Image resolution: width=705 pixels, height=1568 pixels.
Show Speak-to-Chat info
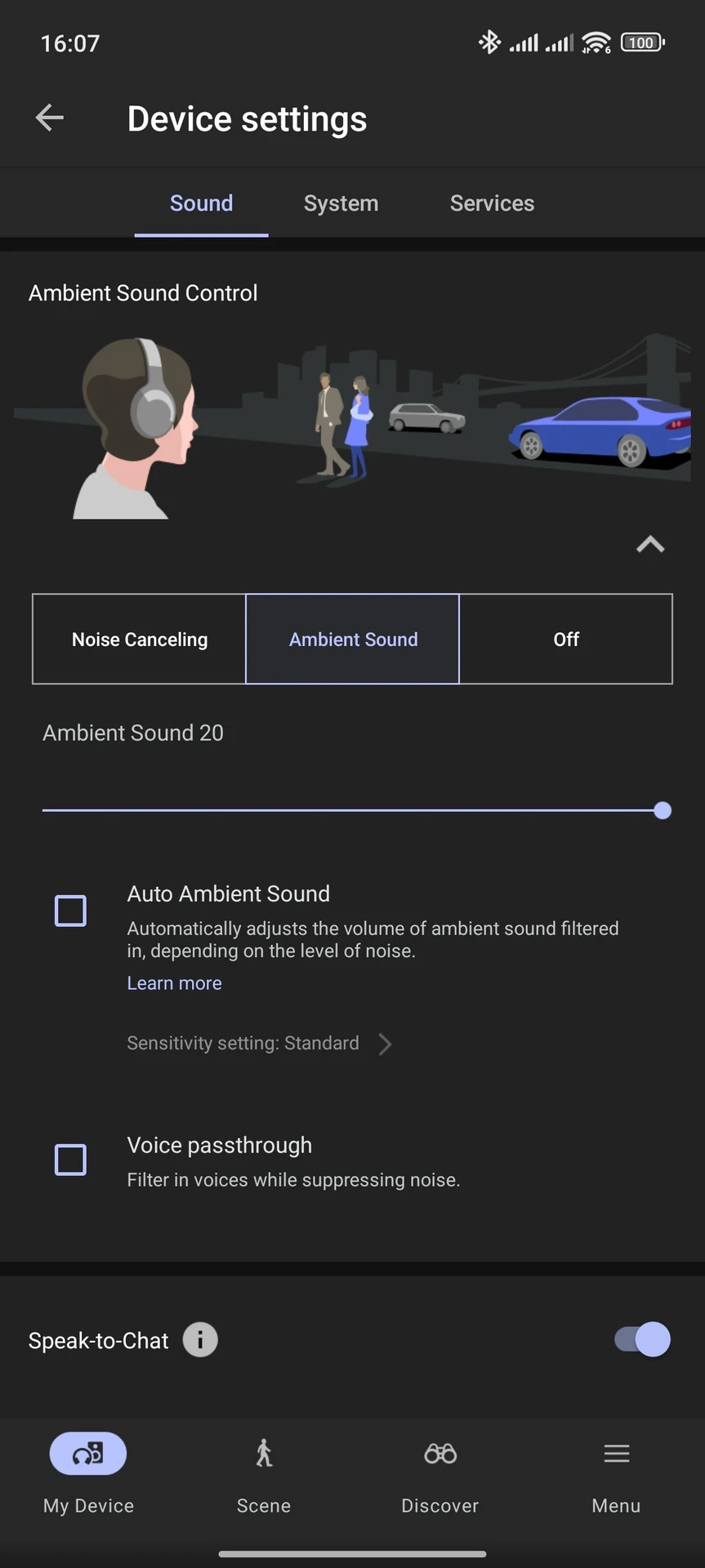pos(200,1340)
